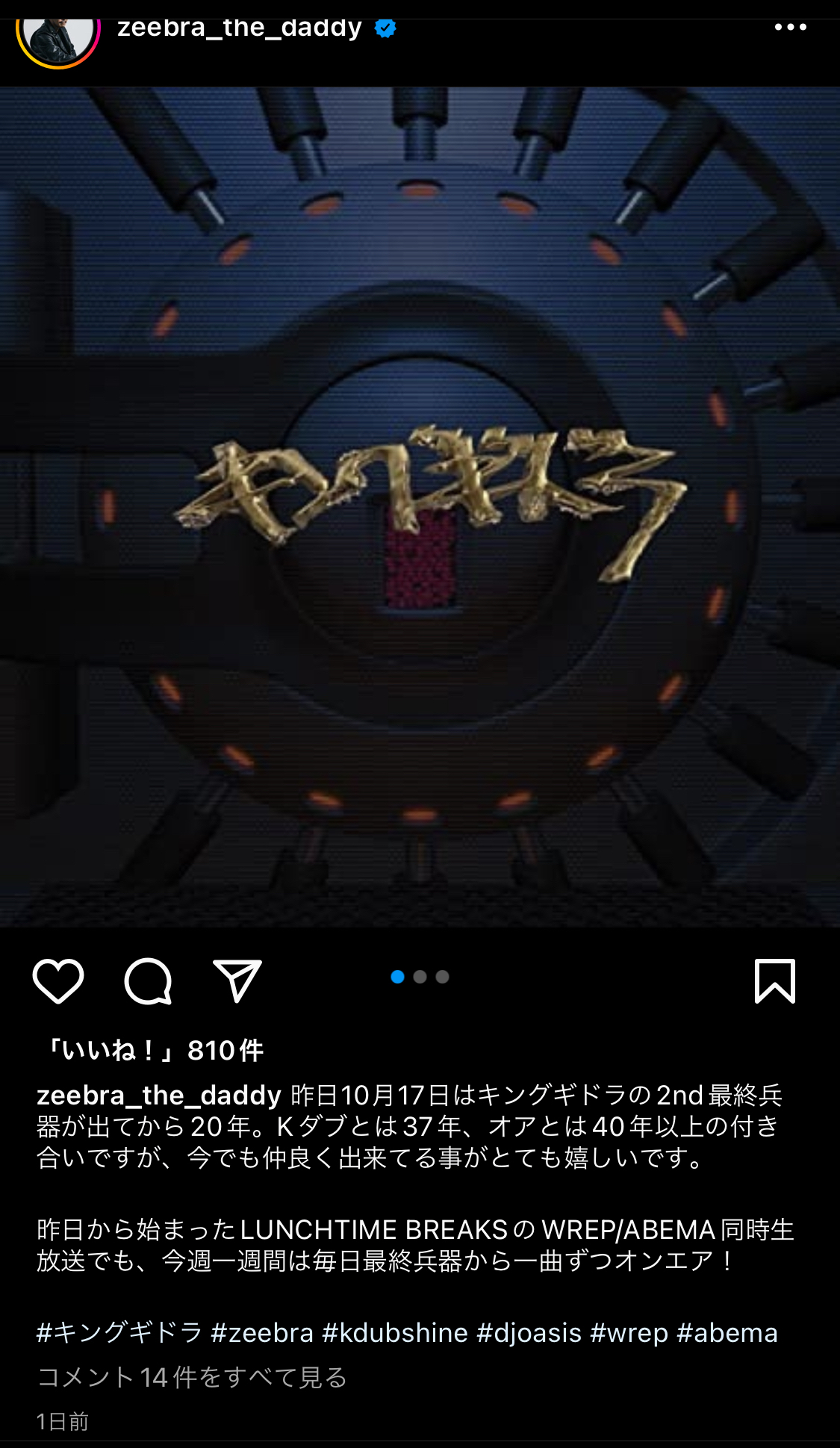Image resolution: width=840 pixels, height=1448 pixels.
Task: Open hashtag #abema
Action: pyautogui.click(x=727, y=1332)
